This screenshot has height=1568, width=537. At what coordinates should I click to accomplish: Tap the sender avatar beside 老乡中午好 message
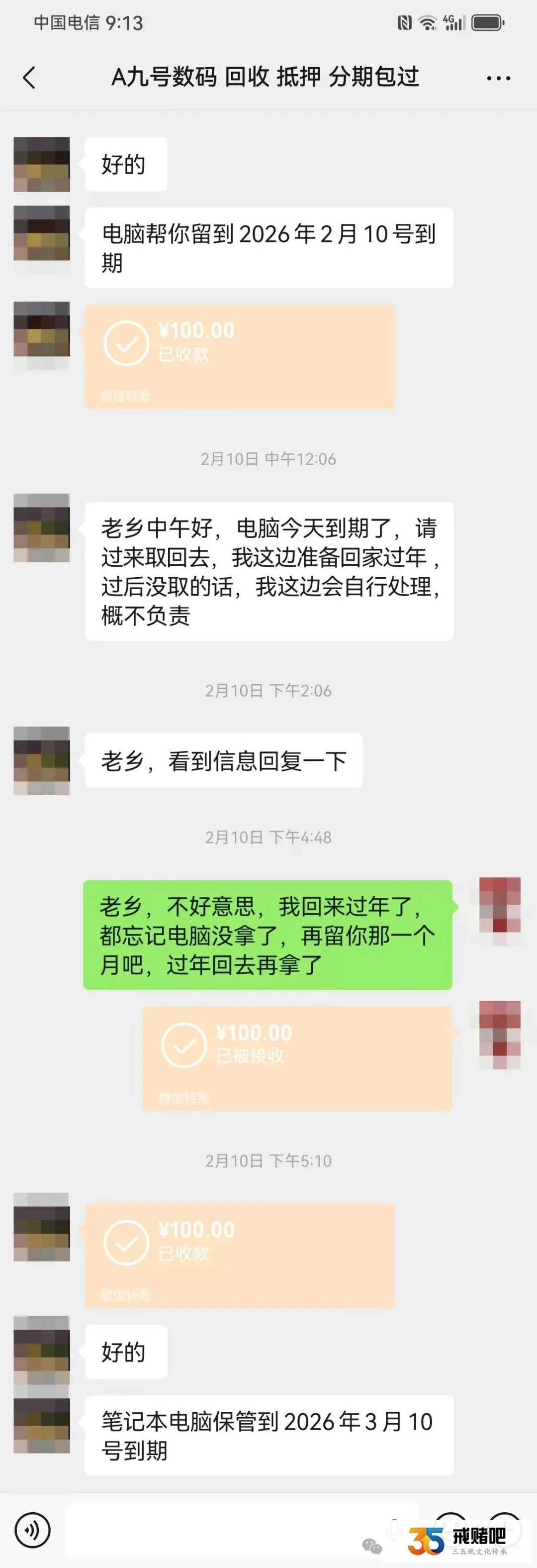41,528
